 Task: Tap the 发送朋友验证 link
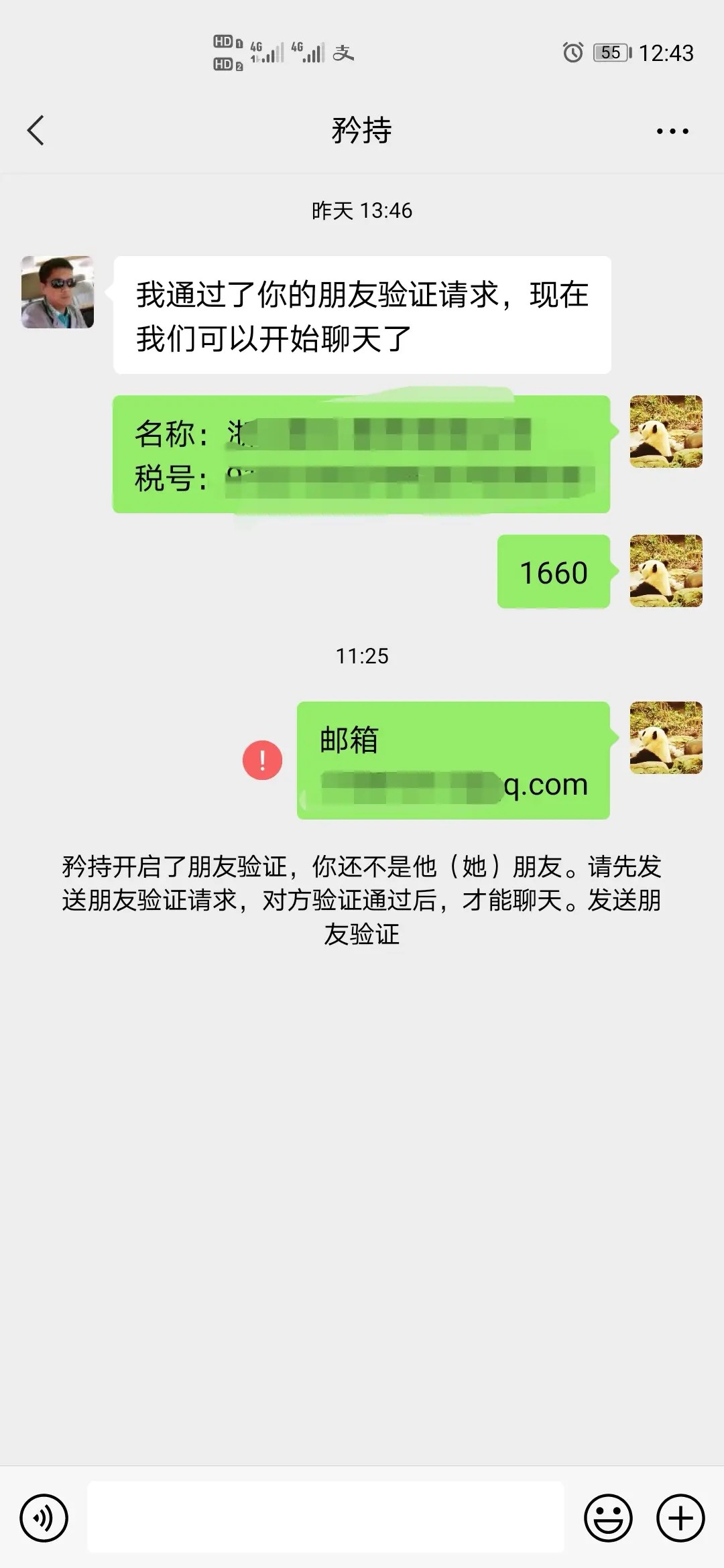click(362, 933)
